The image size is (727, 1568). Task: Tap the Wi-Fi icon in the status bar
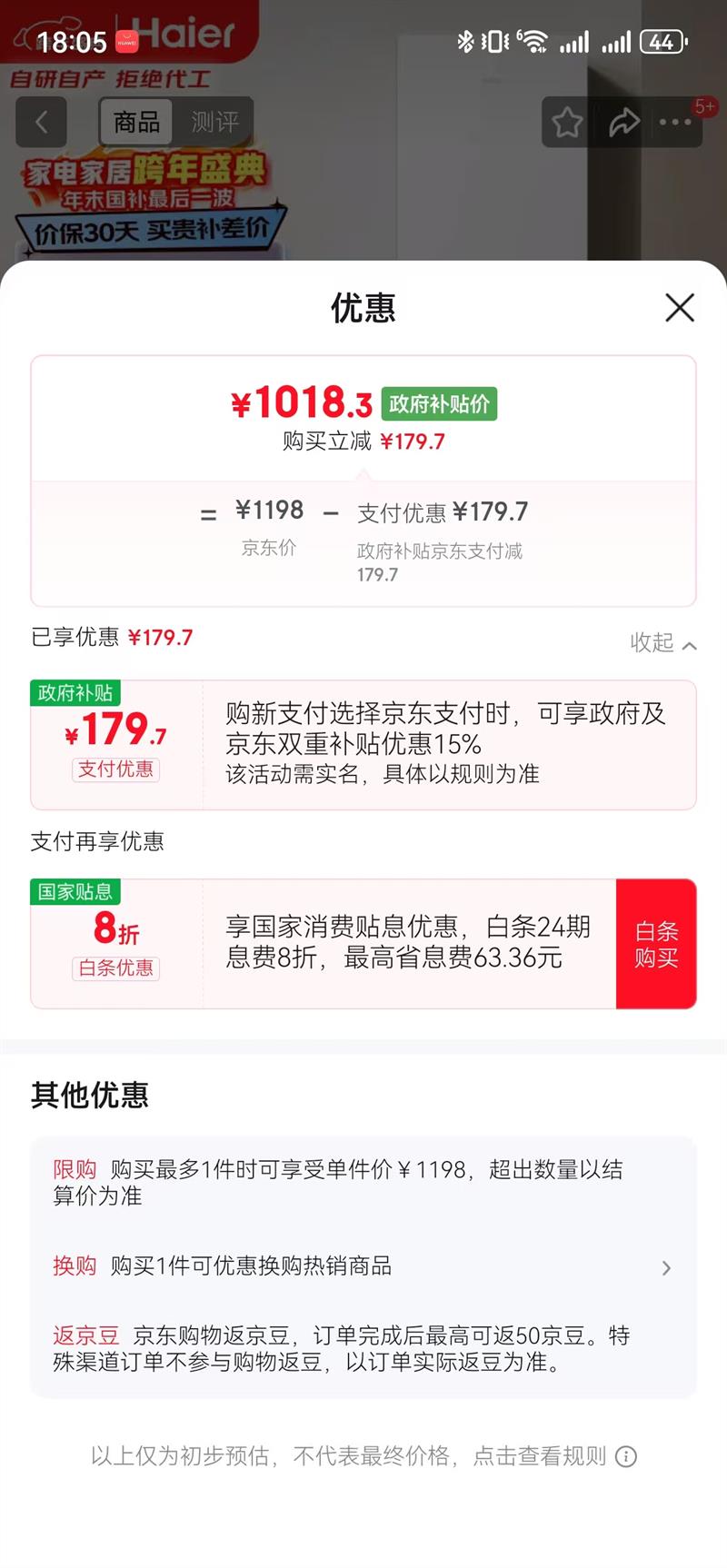pyautogui.click(x=534, y=40)
